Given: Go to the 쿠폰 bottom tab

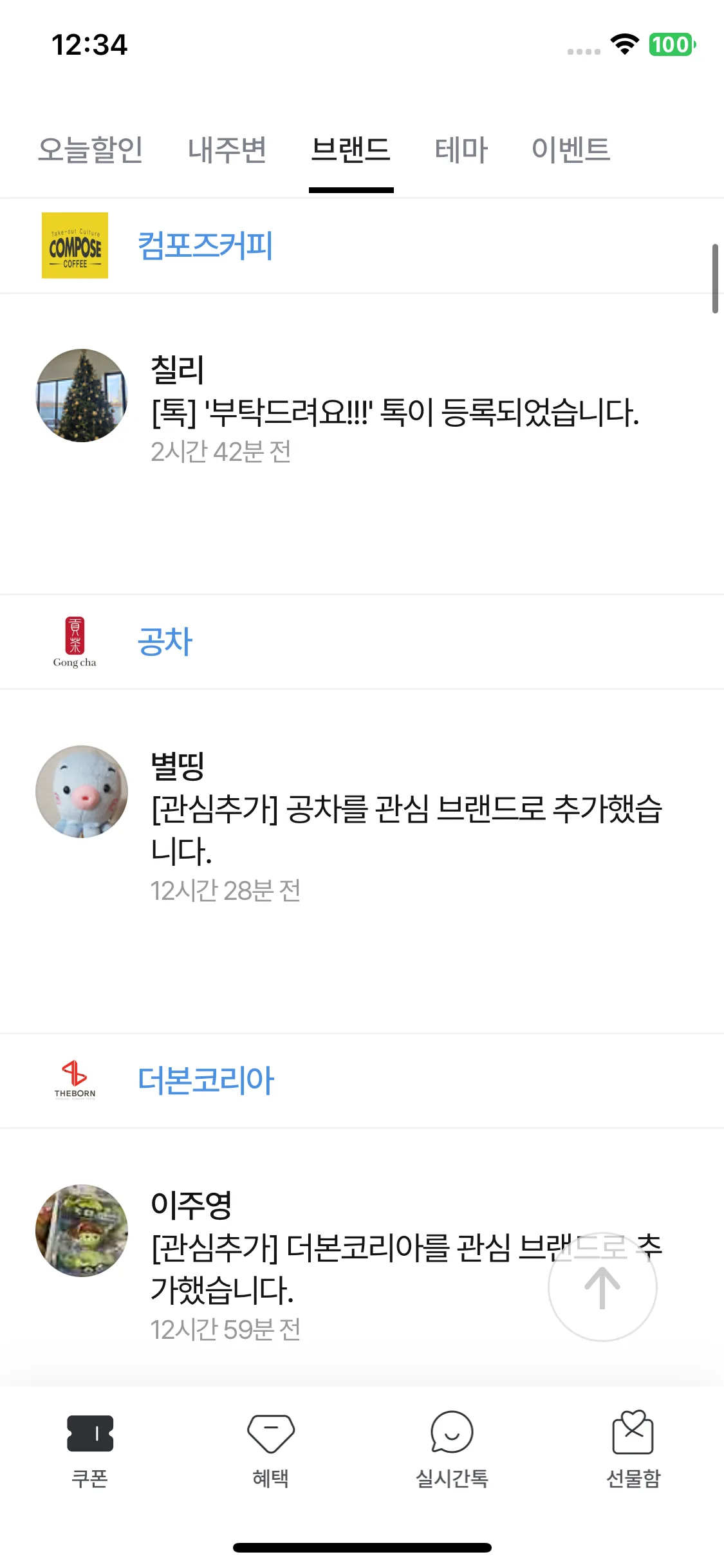Looking at the screenshot, I should click(x=90, y=1450).
